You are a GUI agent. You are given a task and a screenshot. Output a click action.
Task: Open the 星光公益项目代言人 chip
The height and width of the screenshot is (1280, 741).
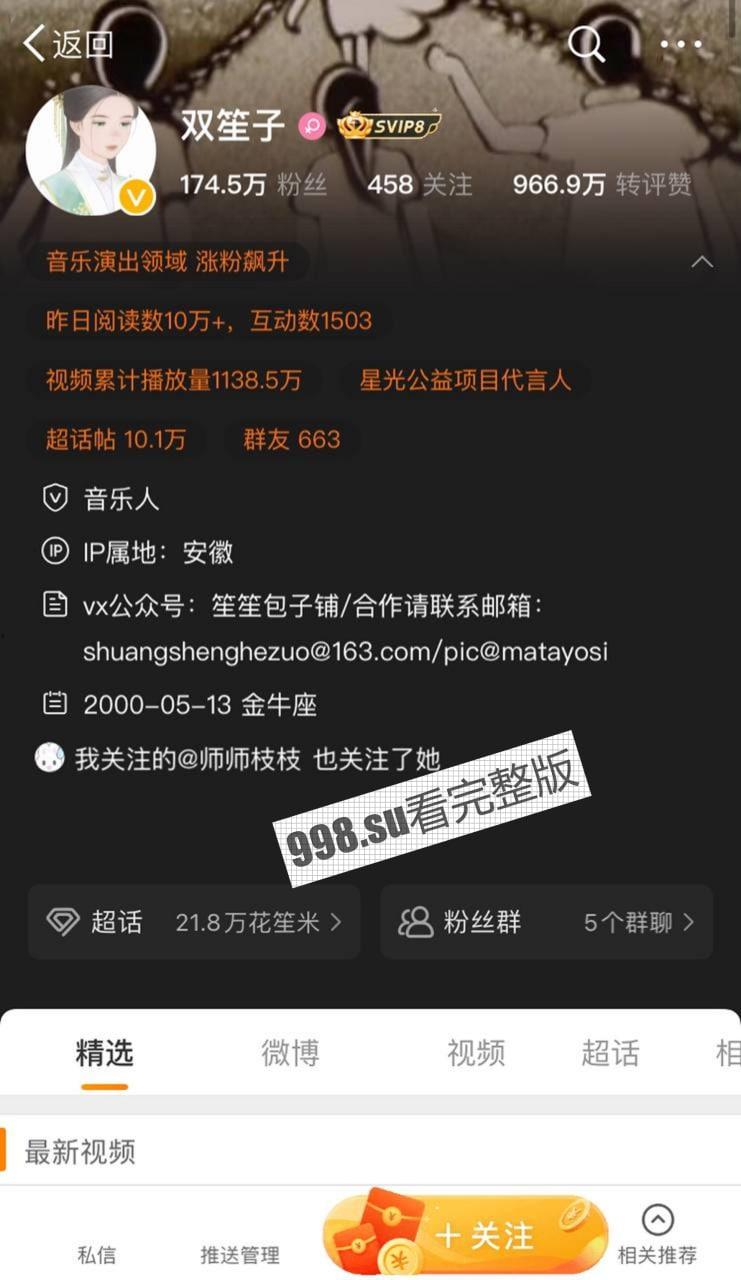(465, 380)
